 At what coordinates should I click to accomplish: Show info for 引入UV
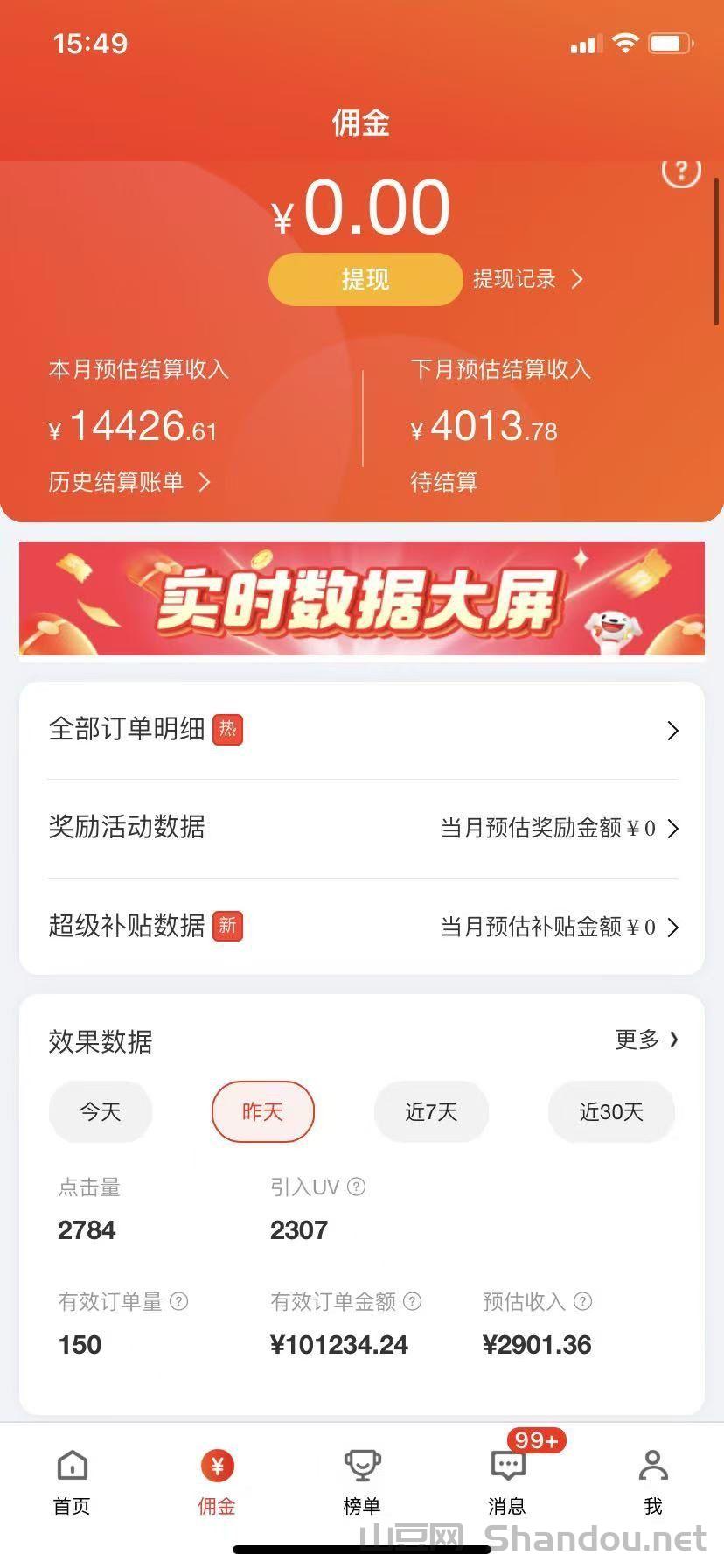coord(357,1187)
